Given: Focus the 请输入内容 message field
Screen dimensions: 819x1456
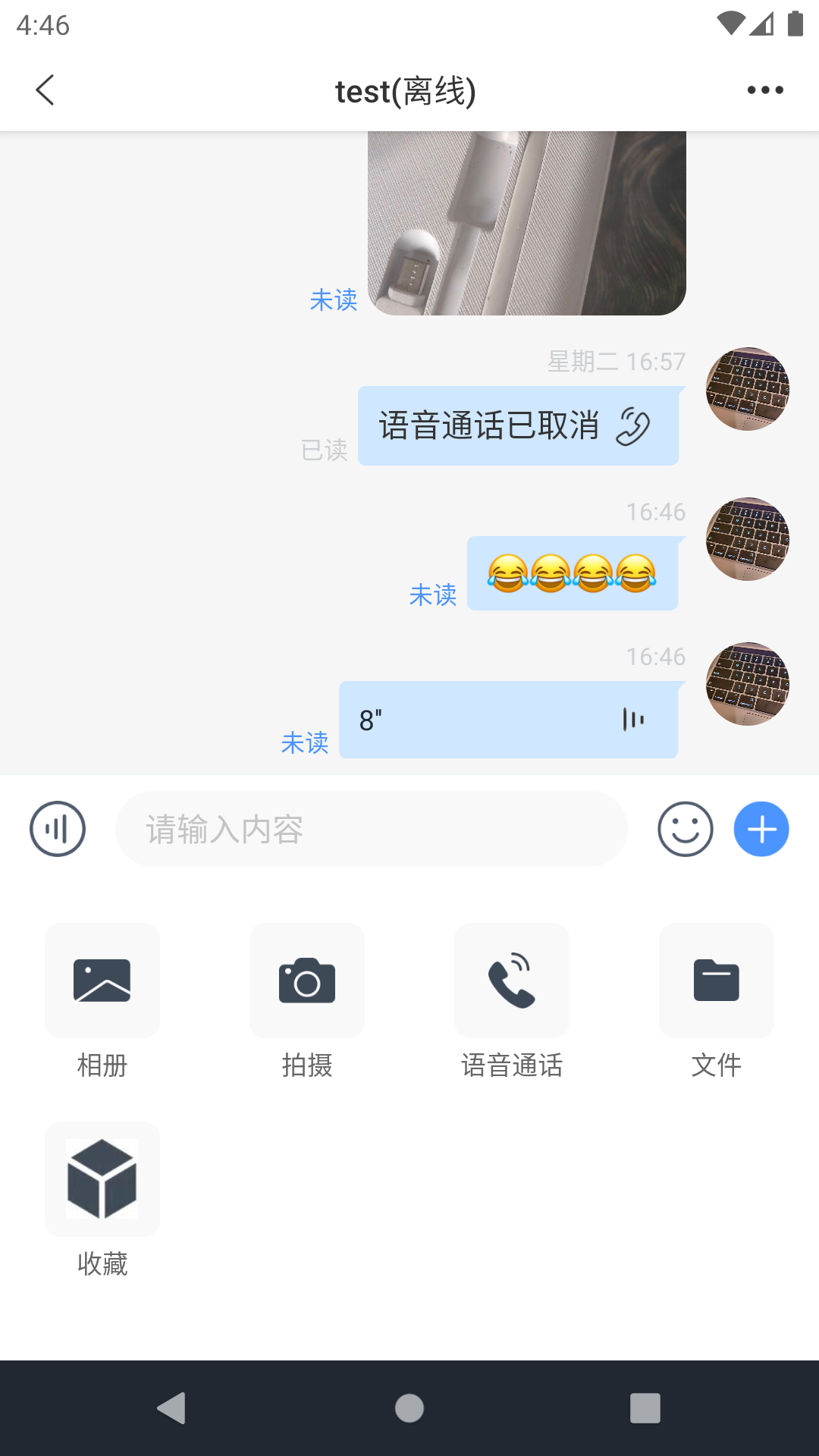Looking at the screenshot, I should 371,829.
